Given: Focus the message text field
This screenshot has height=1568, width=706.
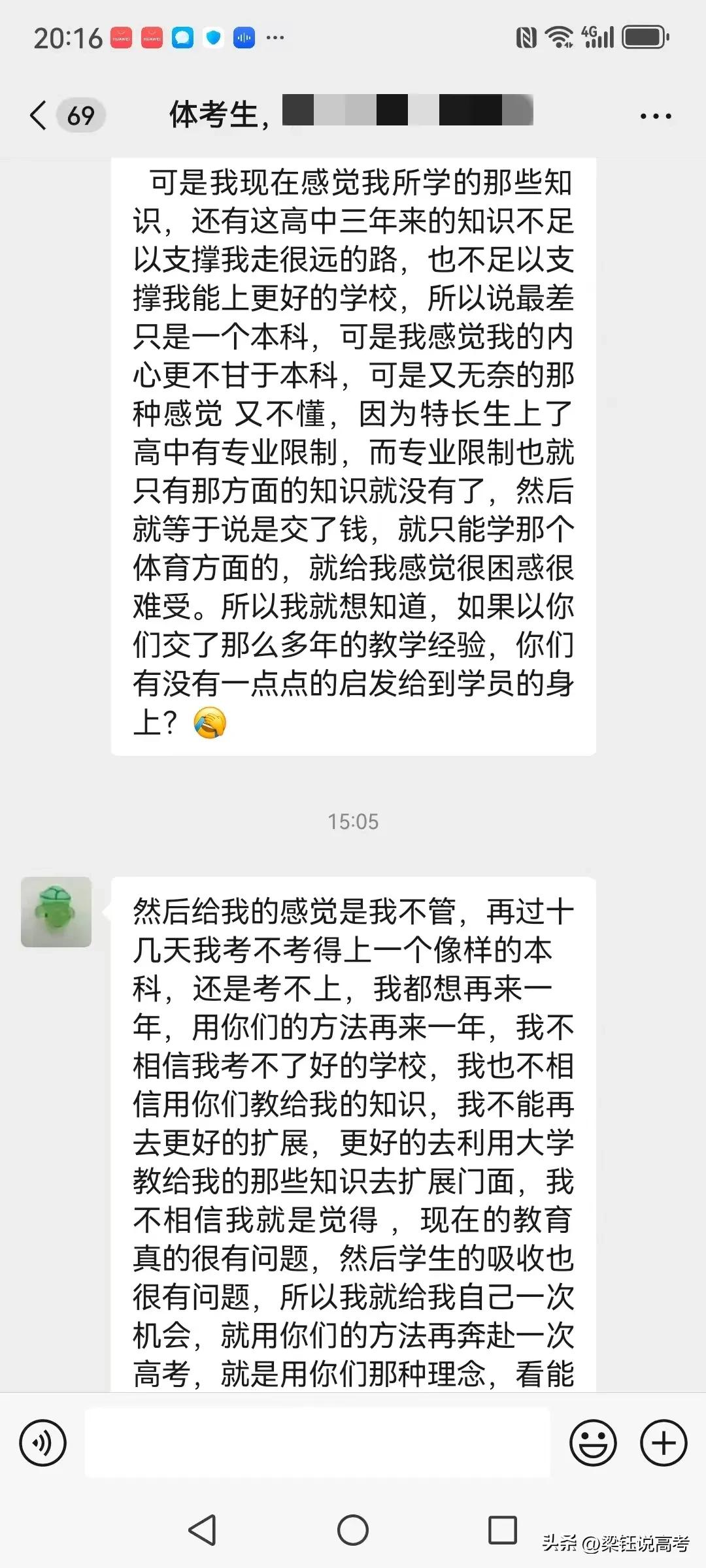Looking at the screenshot, I should [x=318, y=1442].
